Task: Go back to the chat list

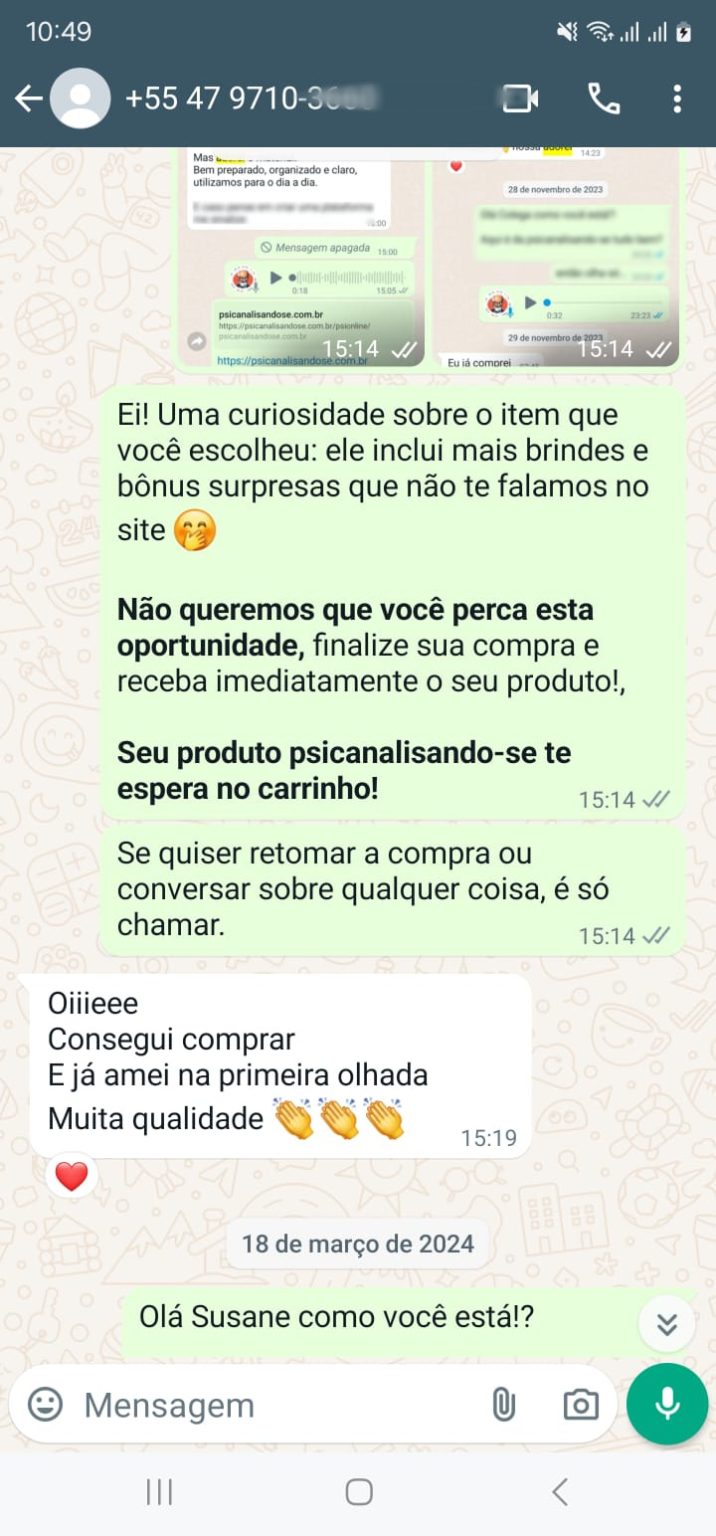Action: point(28,98)
